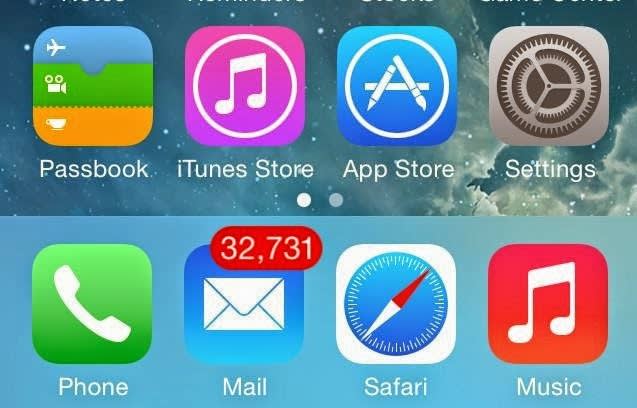This screenshot has height=408, width=637.
Task: Launch the Safari browser
Action: pos(397,304)
